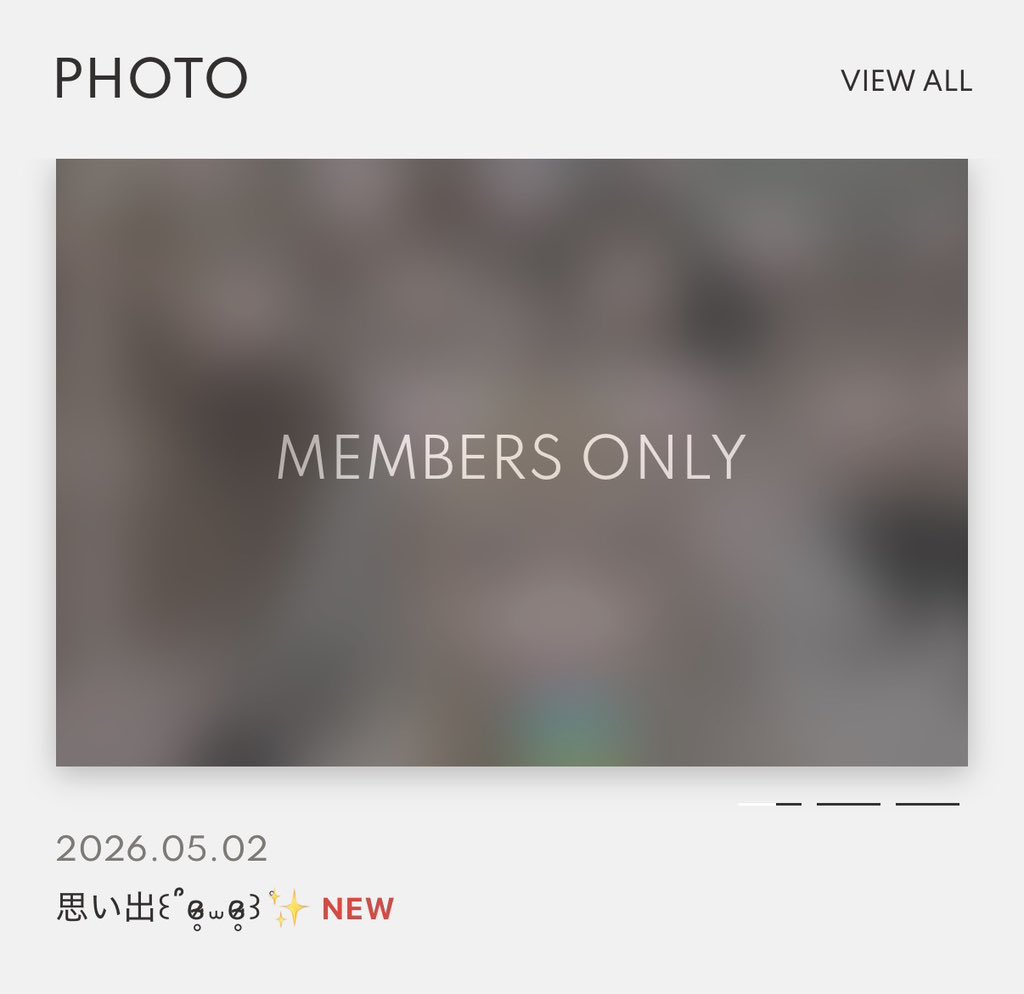The width and height of the screenshot is (1024, 994).
Task: Open the MEMBERS ONLY blurred photo
Action: pyautogui.click(x=511, y=462)
